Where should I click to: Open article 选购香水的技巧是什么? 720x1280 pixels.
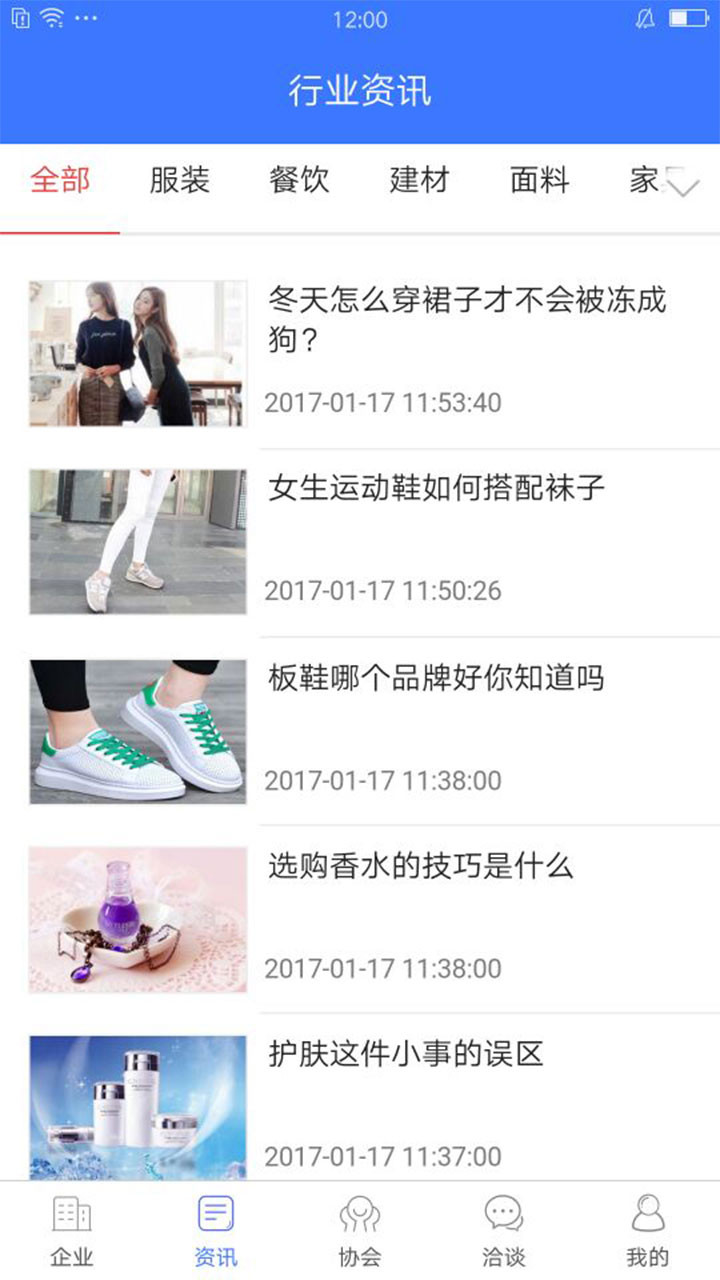click(360, 919)
